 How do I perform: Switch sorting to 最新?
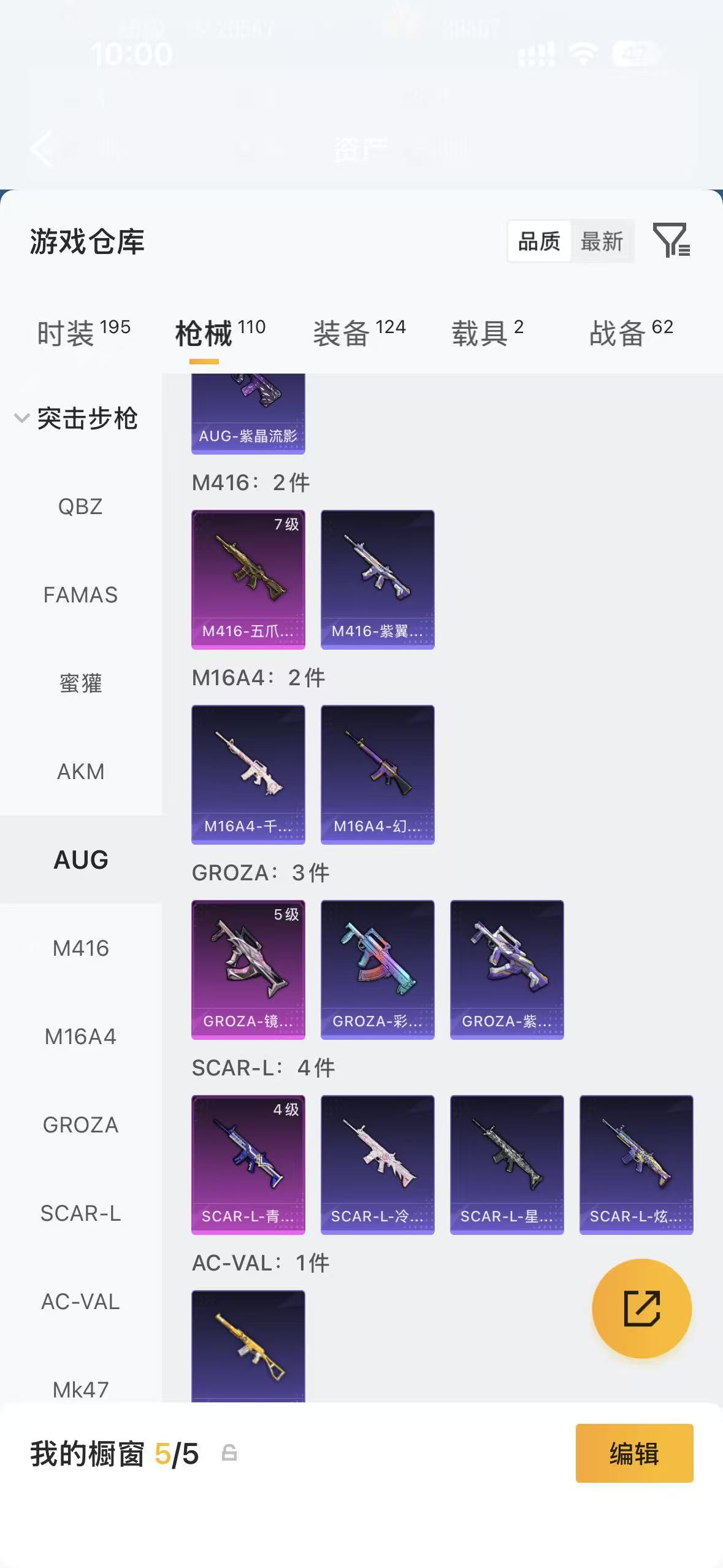point(603,241)
